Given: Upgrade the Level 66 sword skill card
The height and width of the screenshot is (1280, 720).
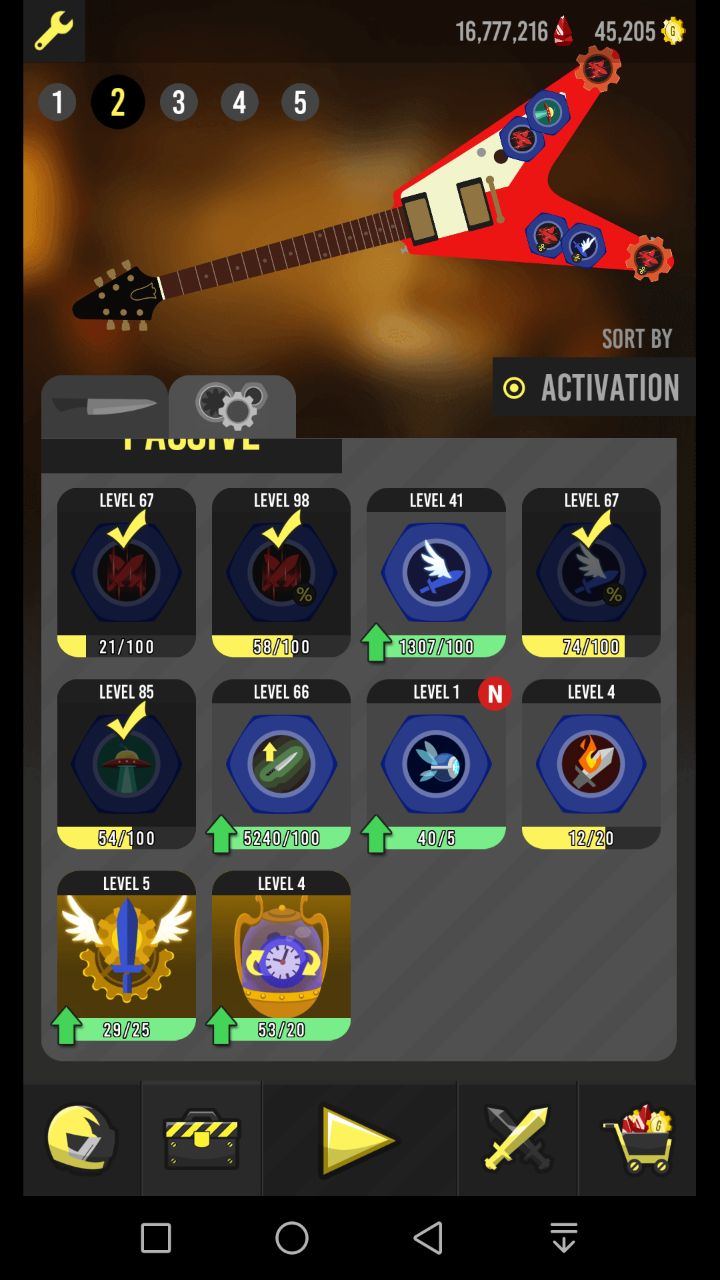Looking at the screenshot, I should [281, 764].
